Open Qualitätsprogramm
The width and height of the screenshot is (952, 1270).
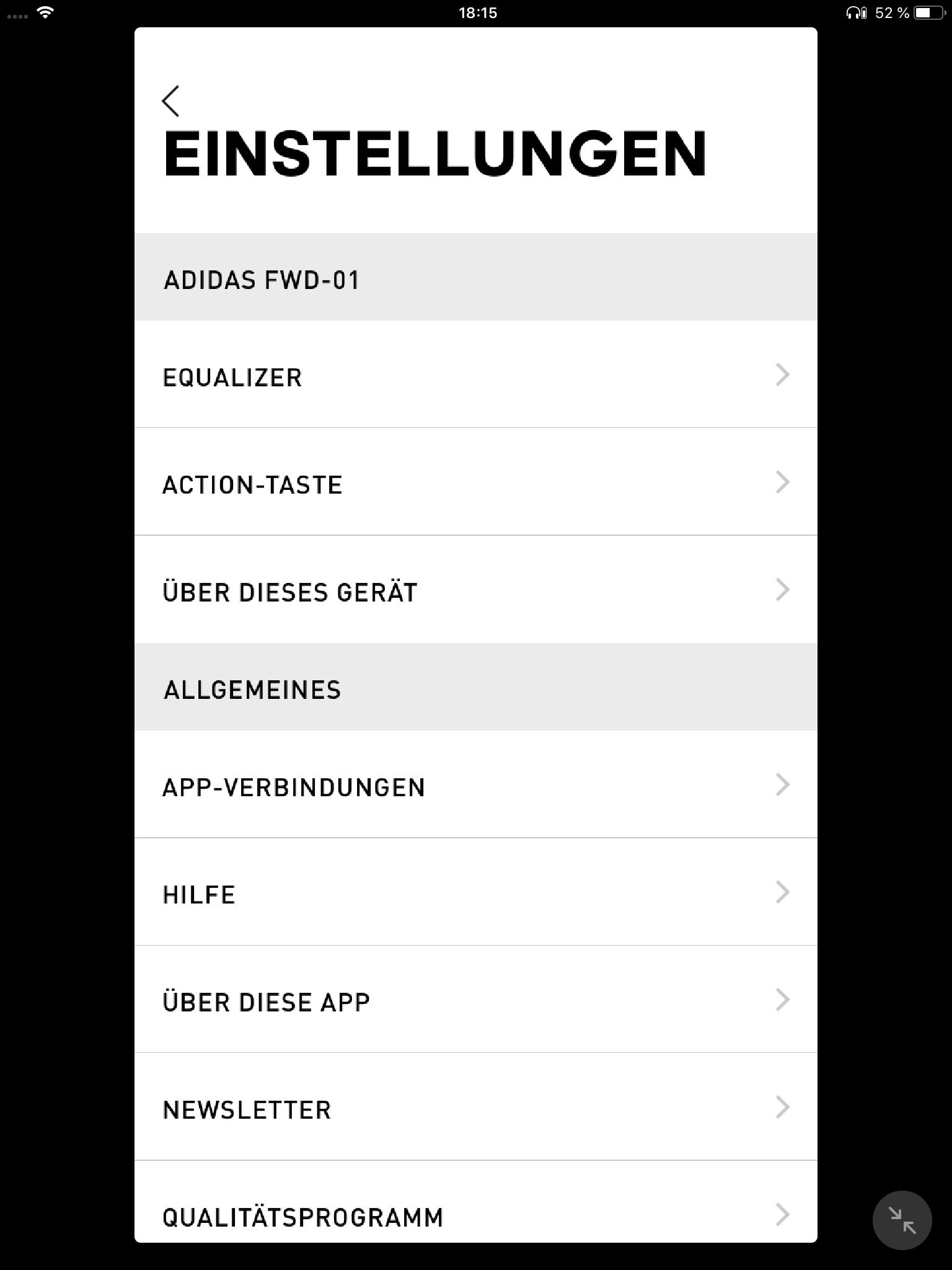[x=475, y=1215]
